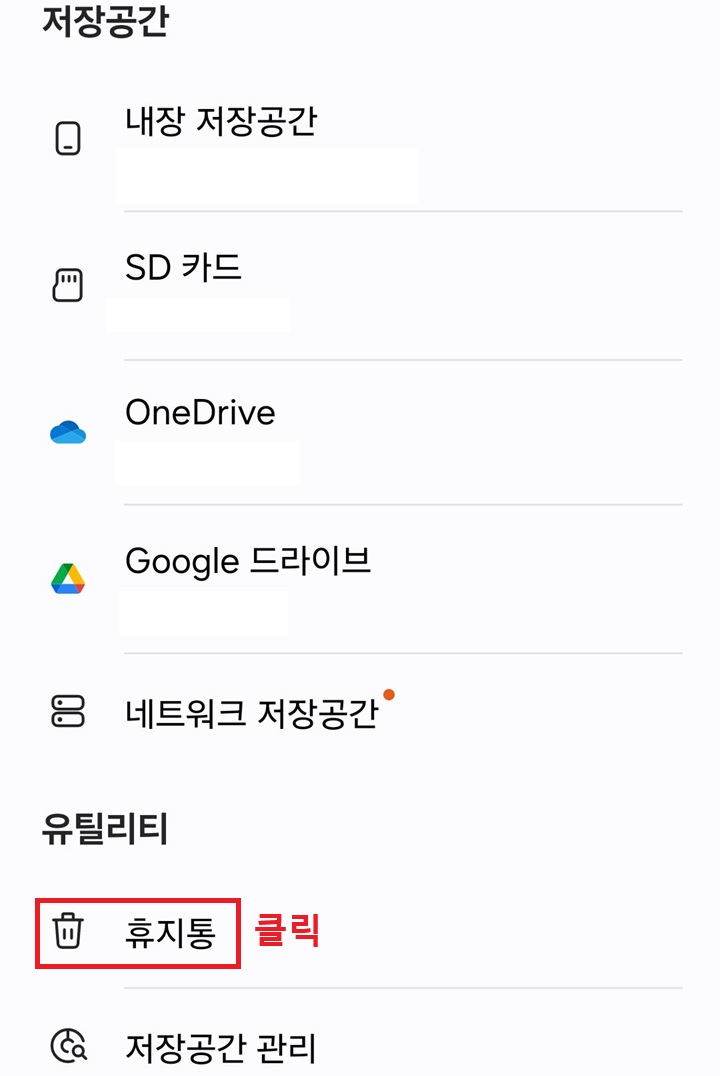Open 네트워크 저장공간 settings
The width and height of the screenshot is (720, 1076).
[251, 710]
